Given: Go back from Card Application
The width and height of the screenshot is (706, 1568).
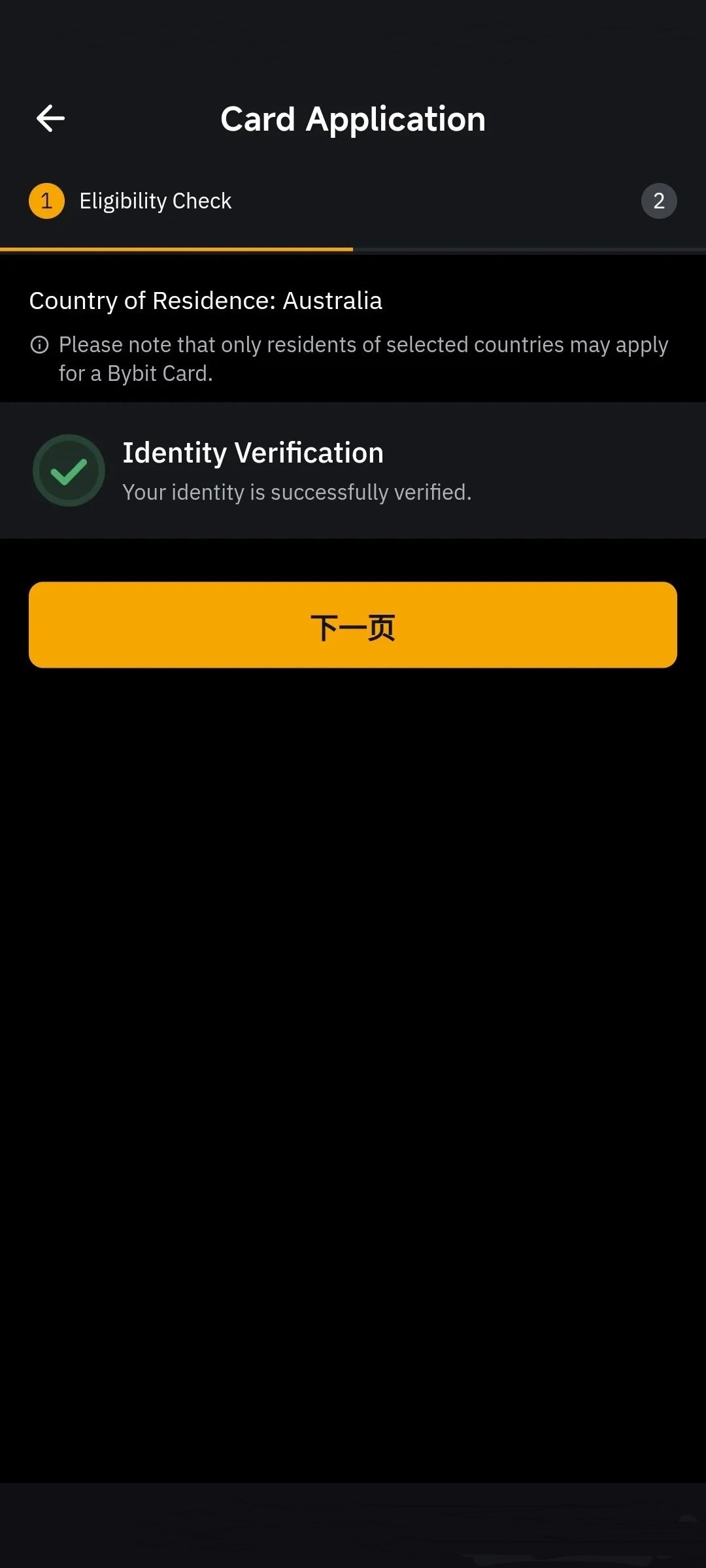Looking at the screenshot, I should [x=50, y=119].
